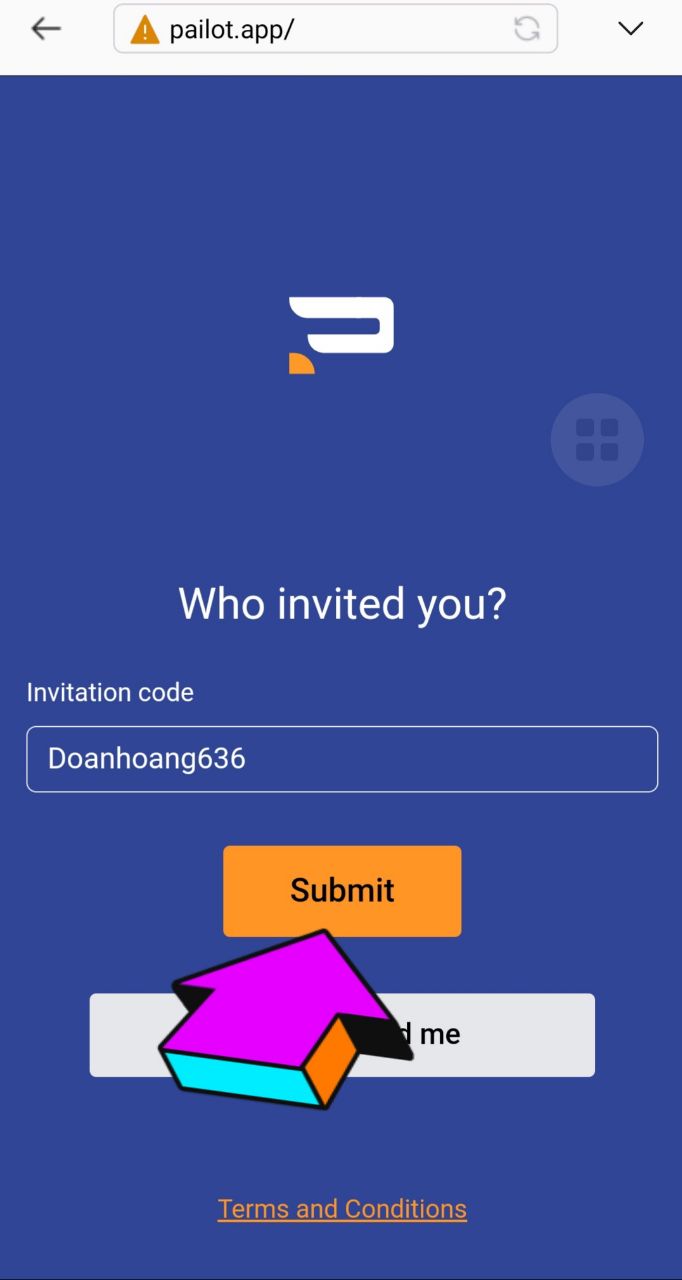This screenshot has width=682, height=1280.
Task: Open the floating grid menu button
Action: click(597, 440)
